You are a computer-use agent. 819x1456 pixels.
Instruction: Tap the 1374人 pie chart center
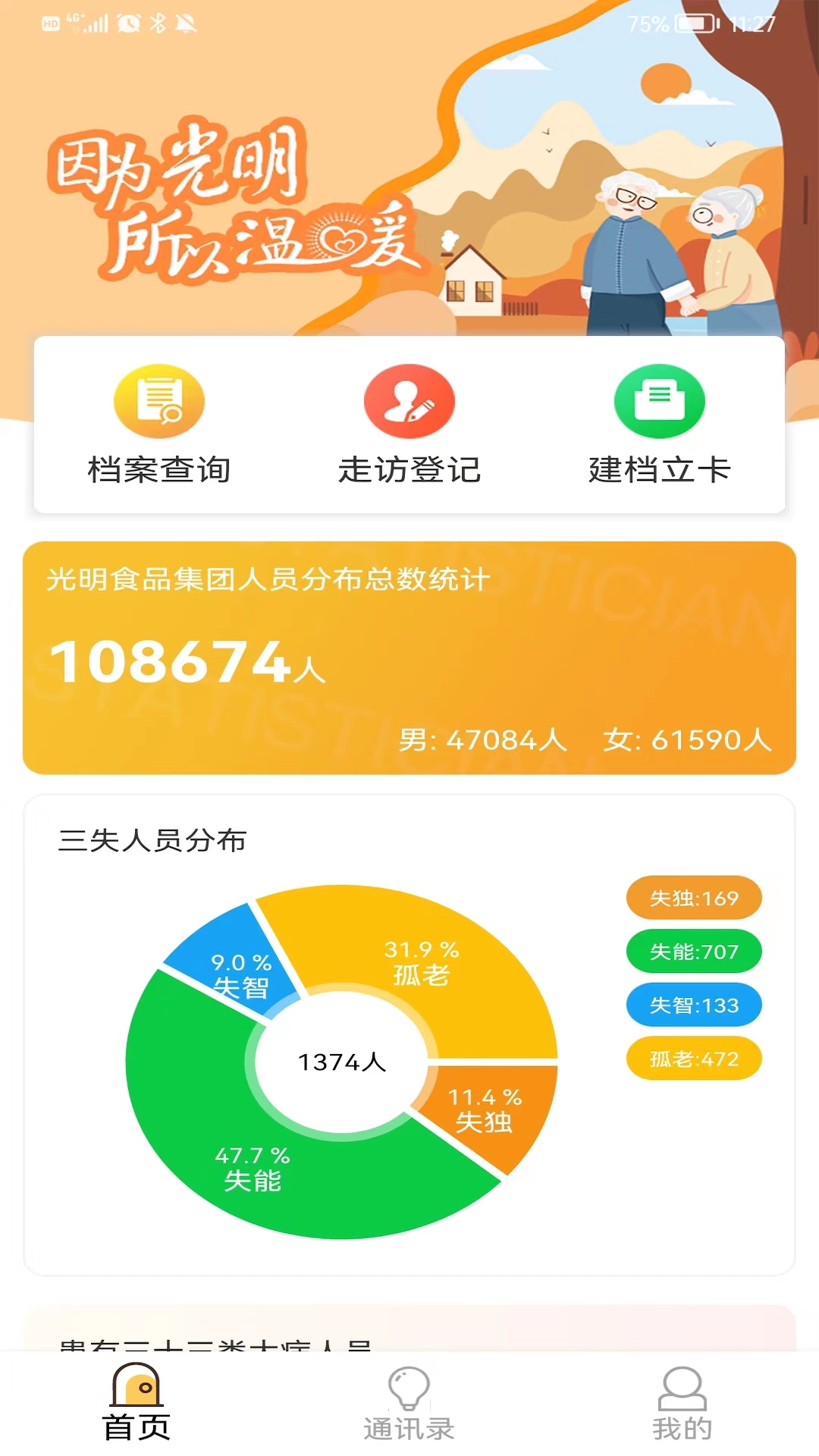click(341, 1063)
